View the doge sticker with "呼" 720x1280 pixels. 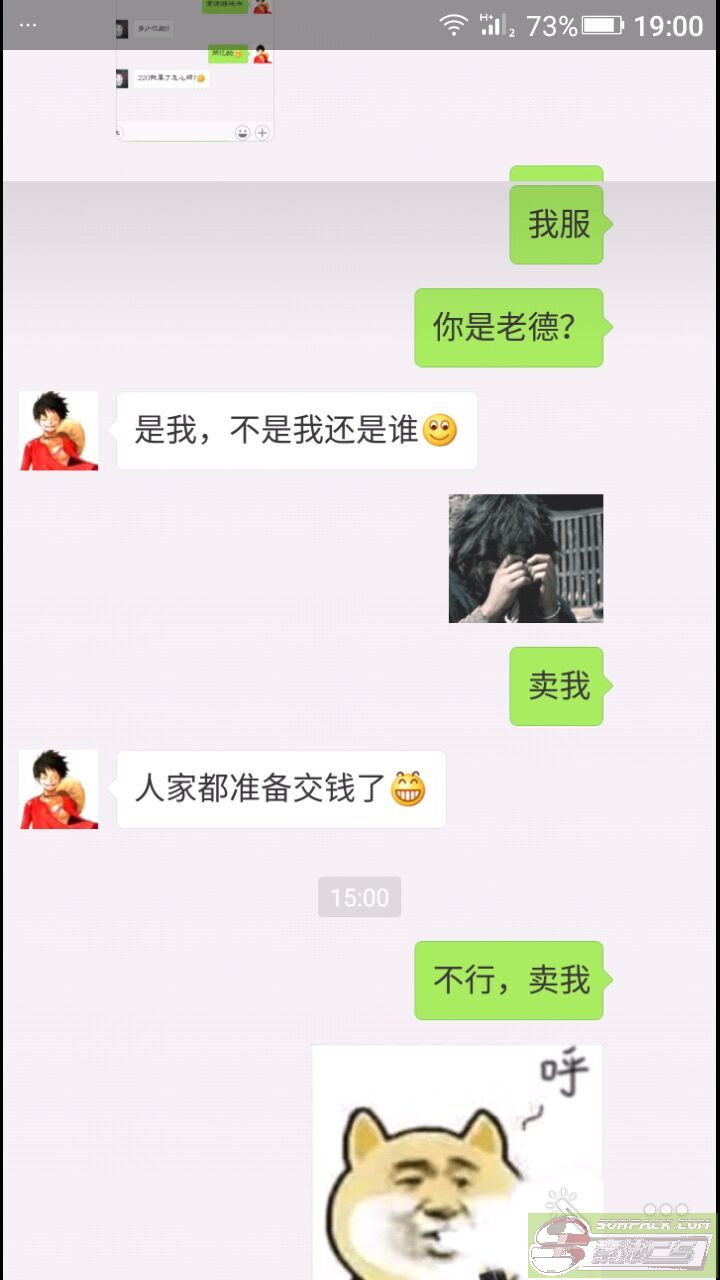pos(456,1160)
